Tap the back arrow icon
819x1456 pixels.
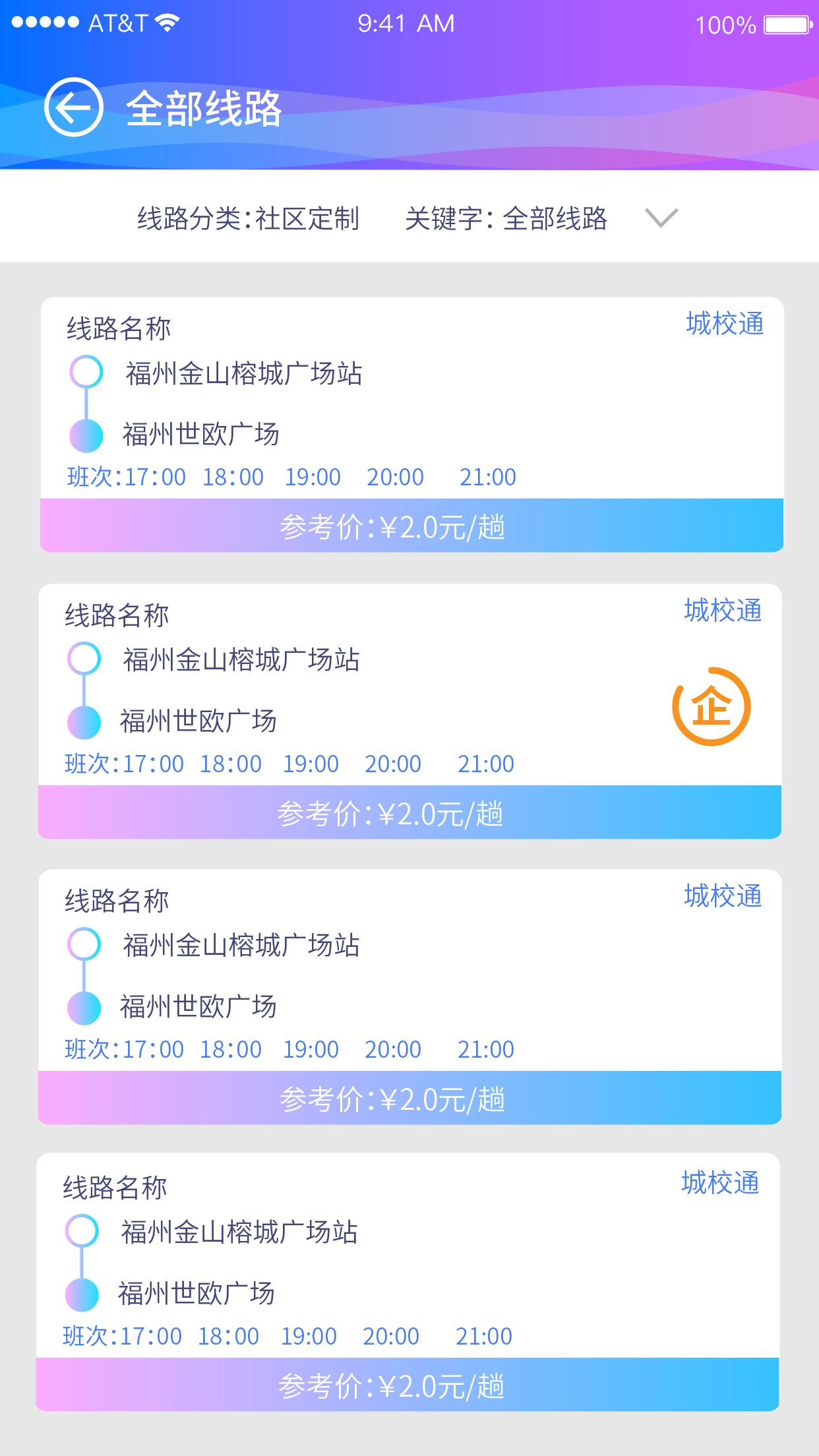pos(75,107)
